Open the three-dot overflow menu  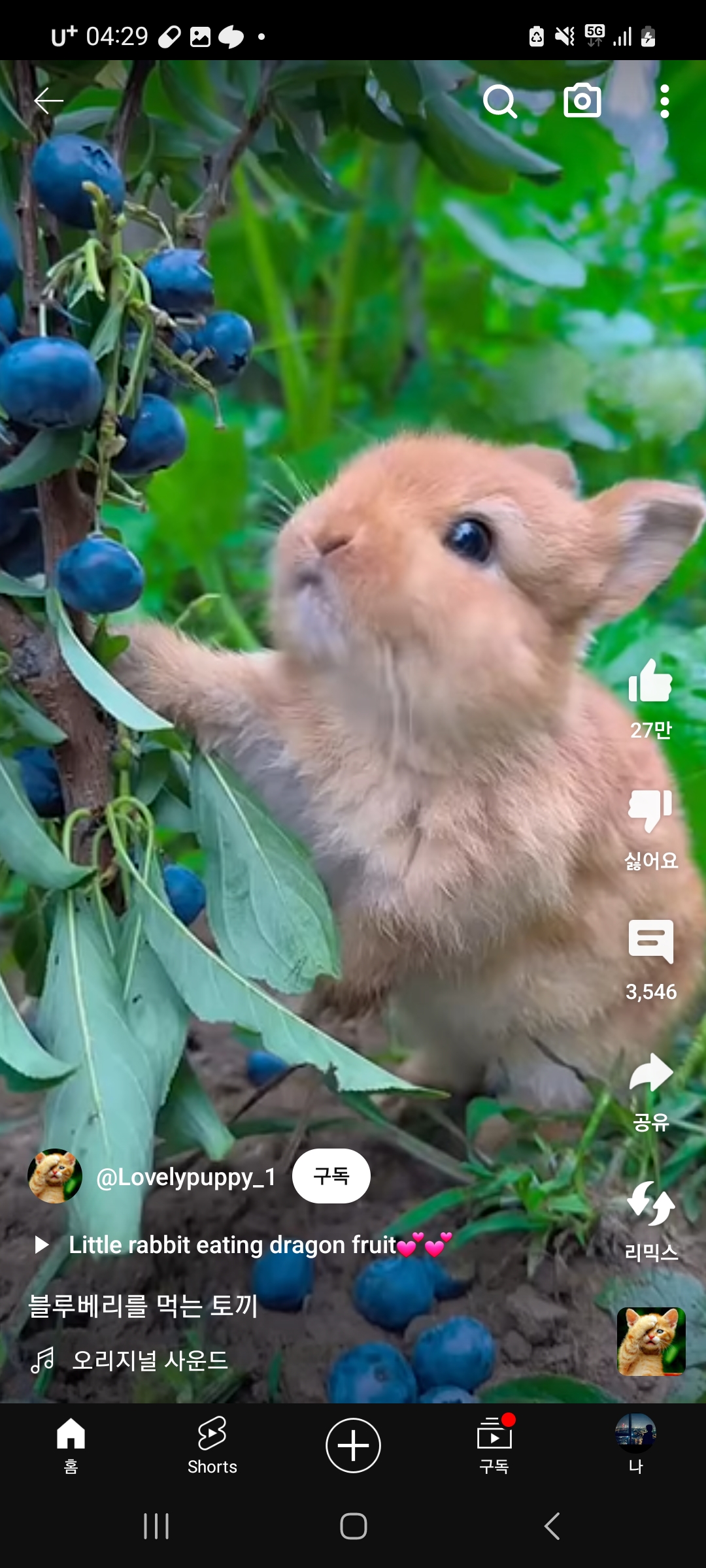pyautogui.click(x=664, y=101)
